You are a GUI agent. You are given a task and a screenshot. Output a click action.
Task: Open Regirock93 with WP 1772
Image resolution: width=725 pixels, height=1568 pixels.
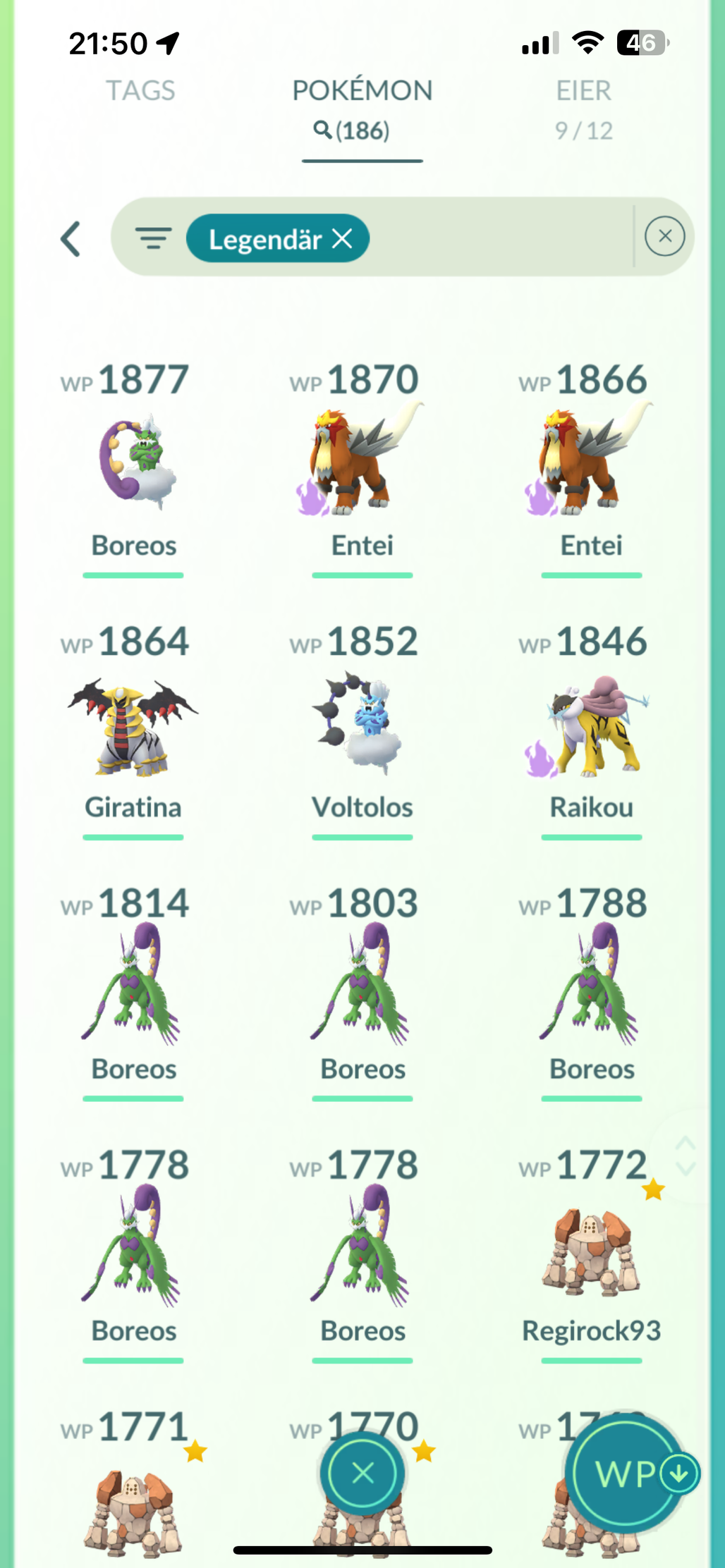click(x=592, y=1254)
